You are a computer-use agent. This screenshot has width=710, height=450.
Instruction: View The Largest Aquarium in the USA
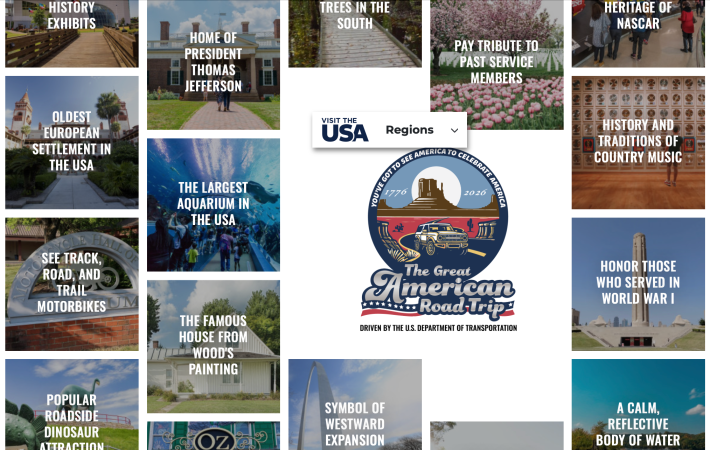tap(213, 204)
